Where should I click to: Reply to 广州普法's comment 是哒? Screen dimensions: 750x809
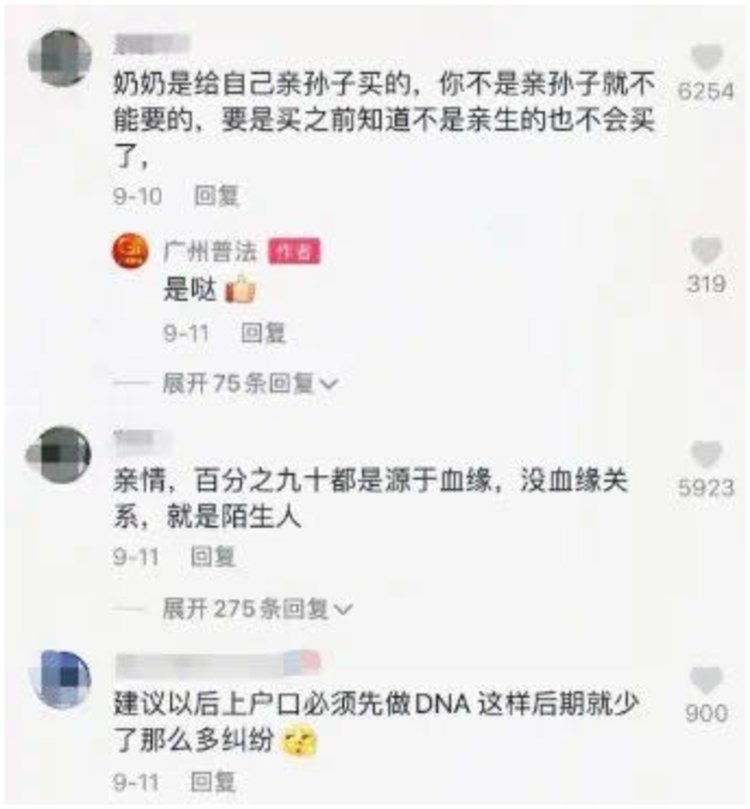(x=265, y=332)
